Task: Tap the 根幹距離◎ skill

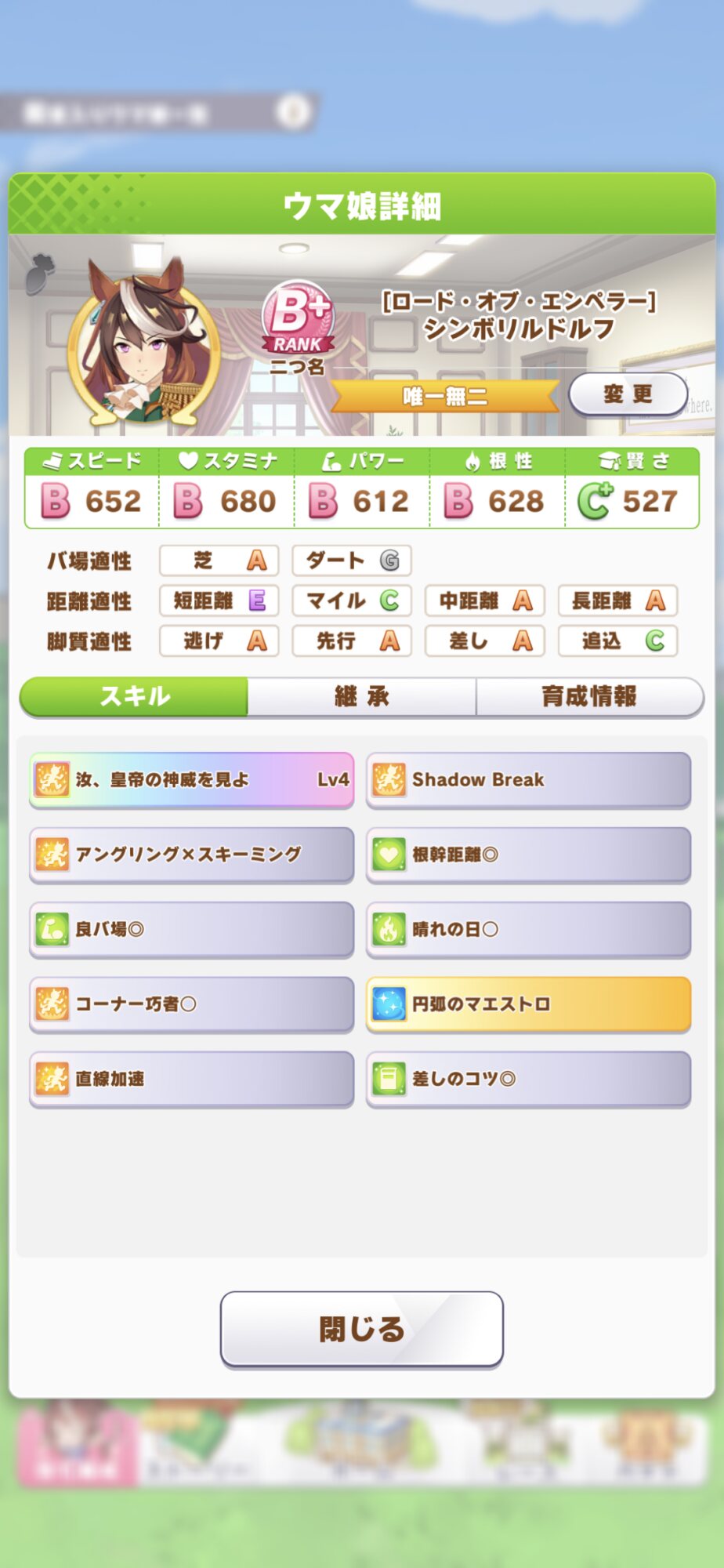Action: coord(528,854)
